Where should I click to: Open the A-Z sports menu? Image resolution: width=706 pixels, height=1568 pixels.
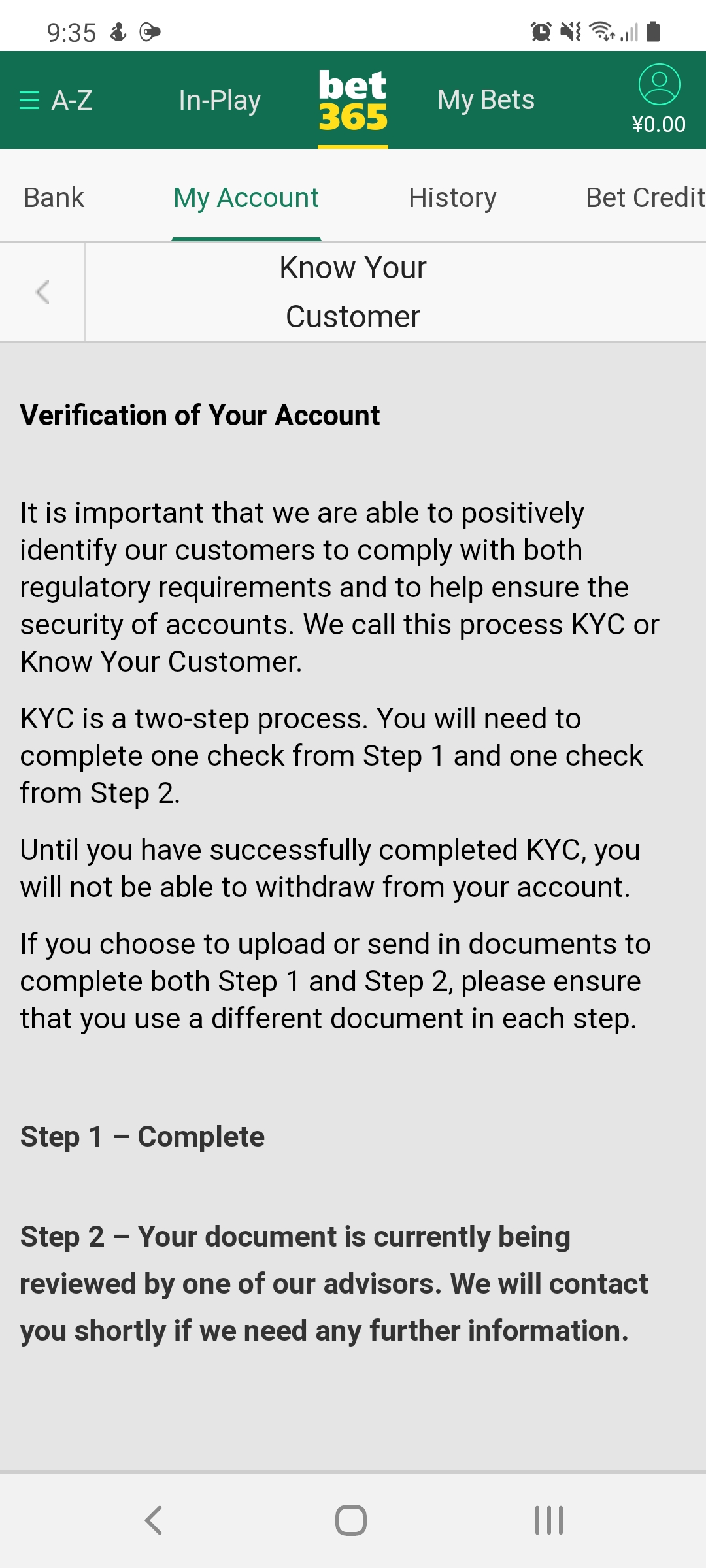pyautogui.click(x=56, y=100)
